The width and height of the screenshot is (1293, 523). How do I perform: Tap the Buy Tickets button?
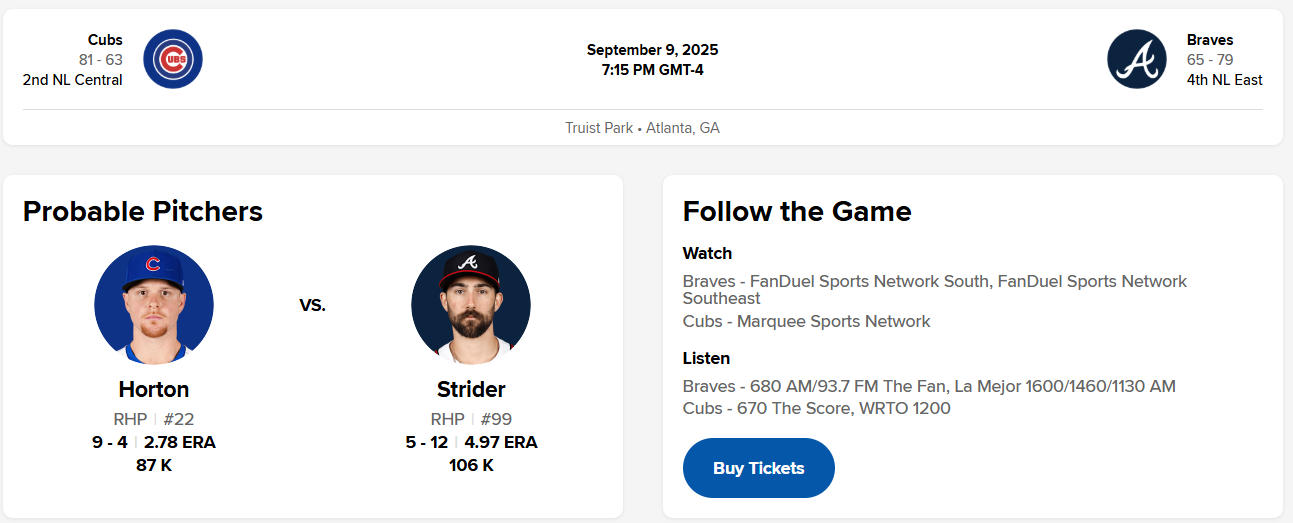point(758,468)
